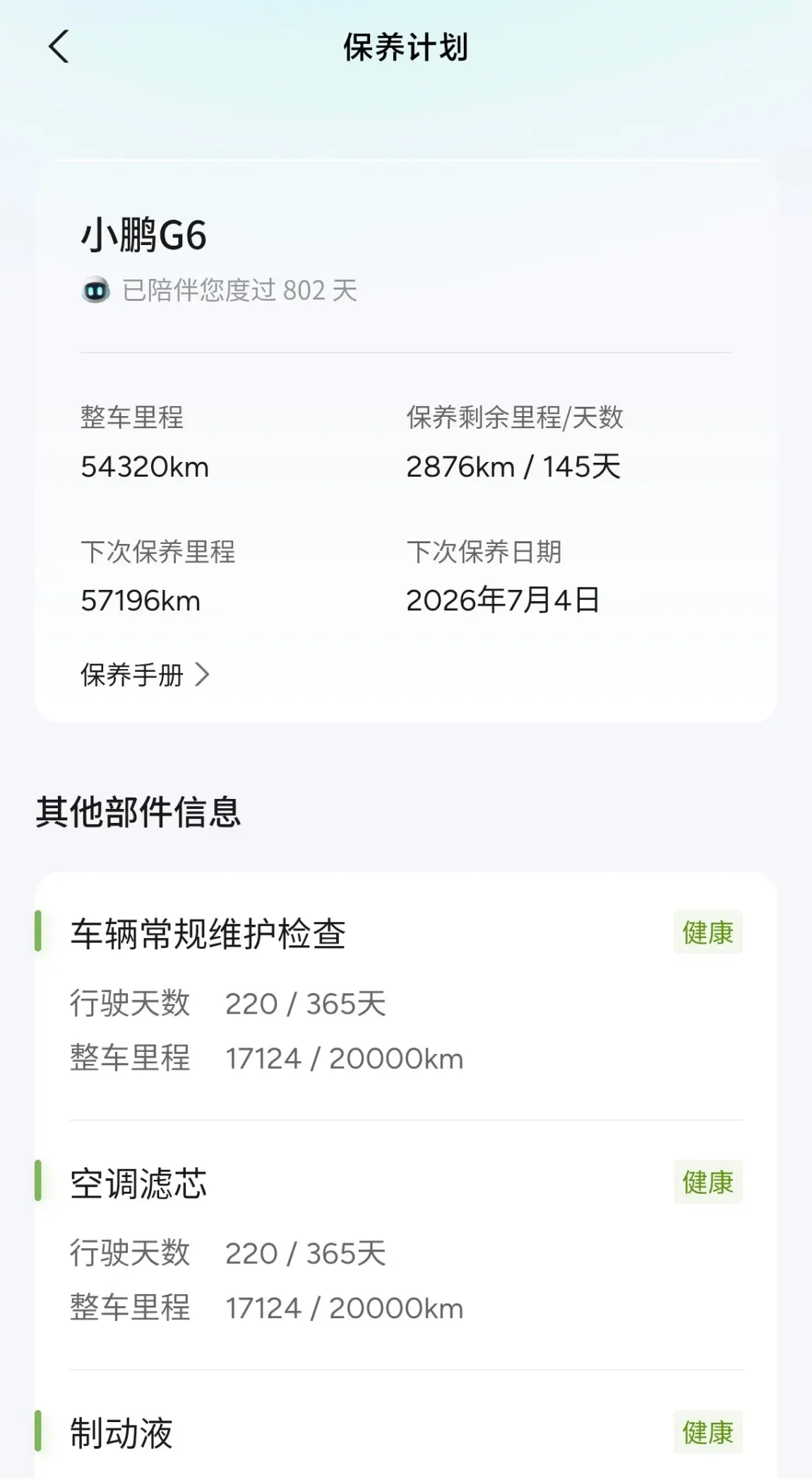Go back from the 保养计划 page
812x1480 pixels.
(59, 47)
